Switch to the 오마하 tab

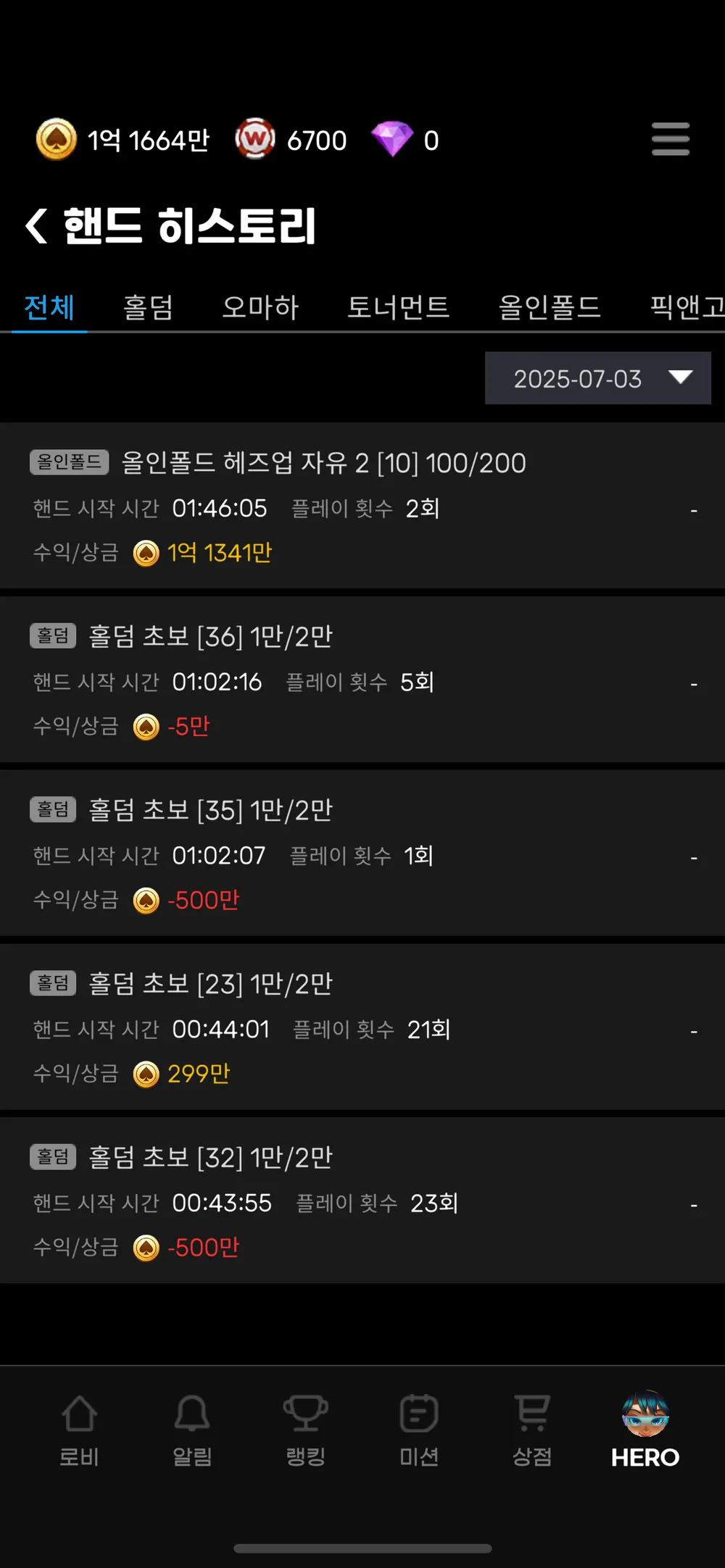[x=260, y=307]
